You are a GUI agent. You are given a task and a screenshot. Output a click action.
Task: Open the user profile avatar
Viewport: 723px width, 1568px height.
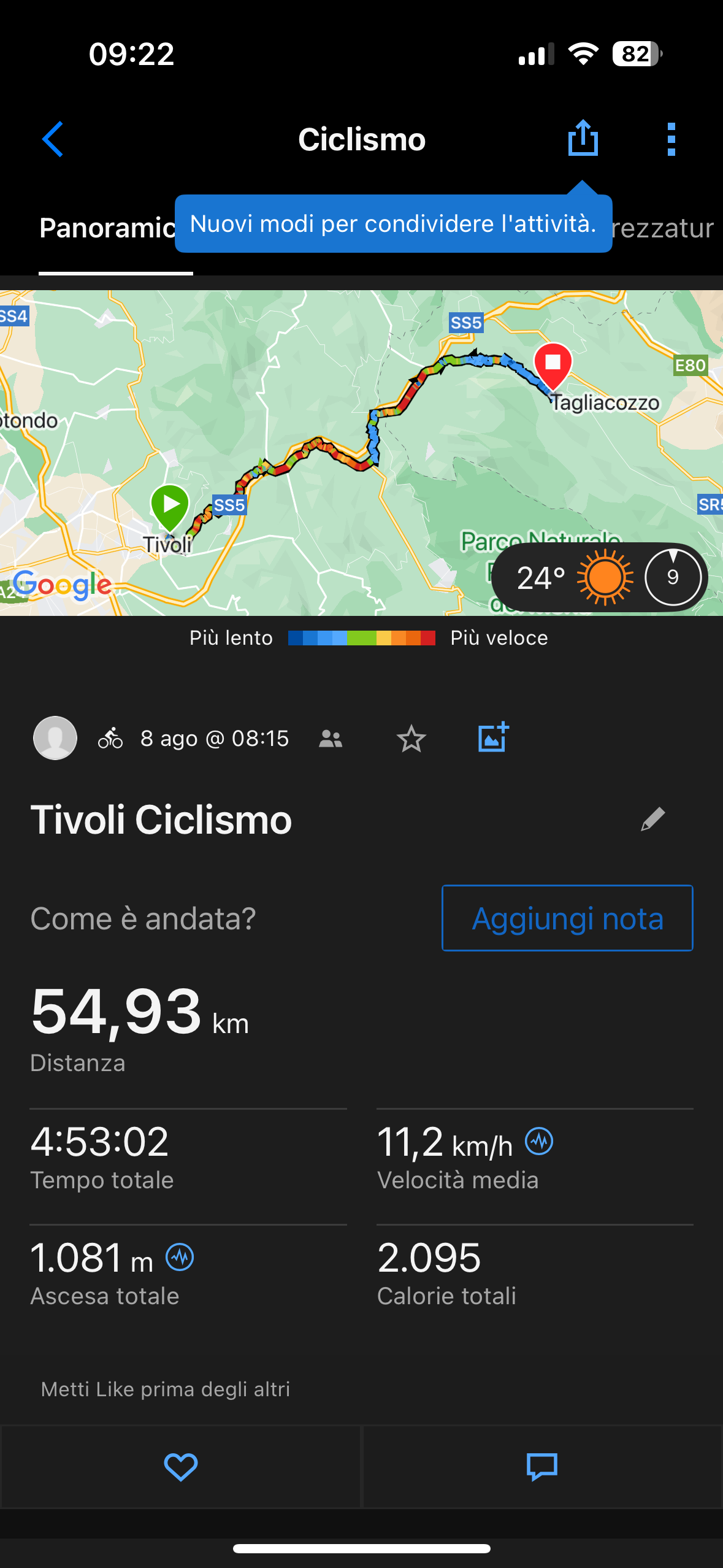click(55, 738)
